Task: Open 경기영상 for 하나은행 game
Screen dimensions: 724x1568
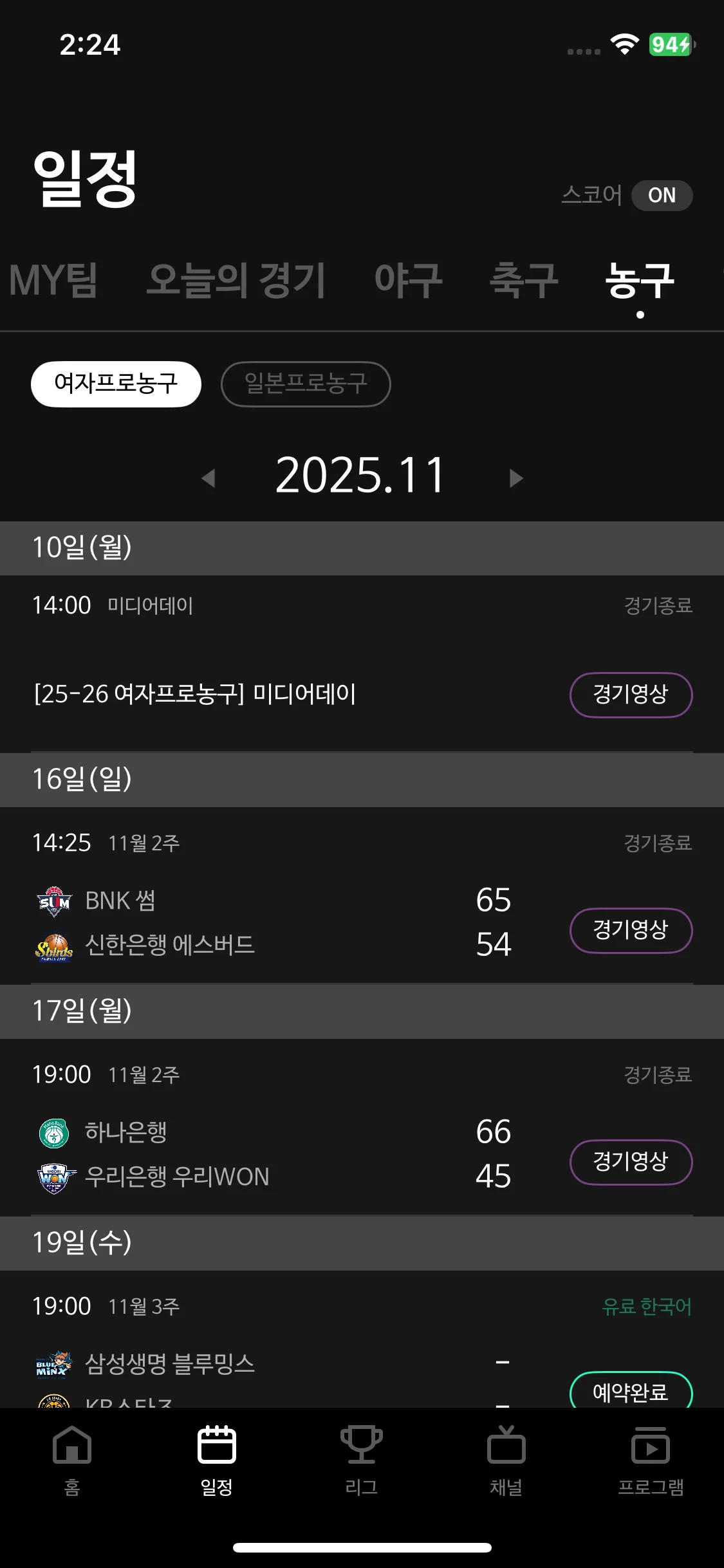Action: pyautogui.click(x=631, y=1161)
